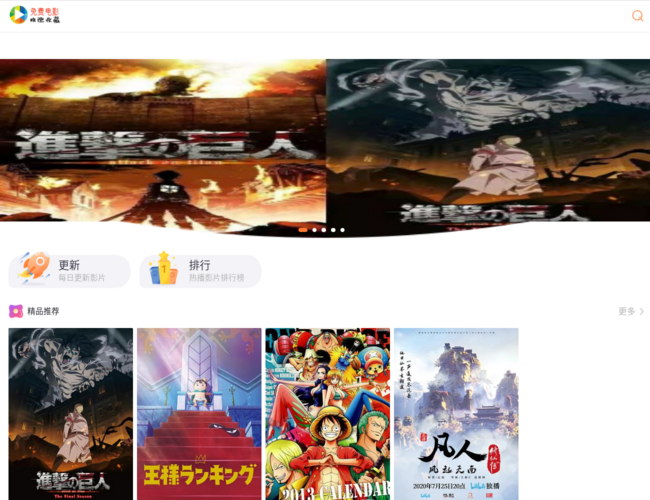Open the search icon
Image resolution: width=650 pixels, height=500 pixels.
pyautogui.click(x=637, y=16)
